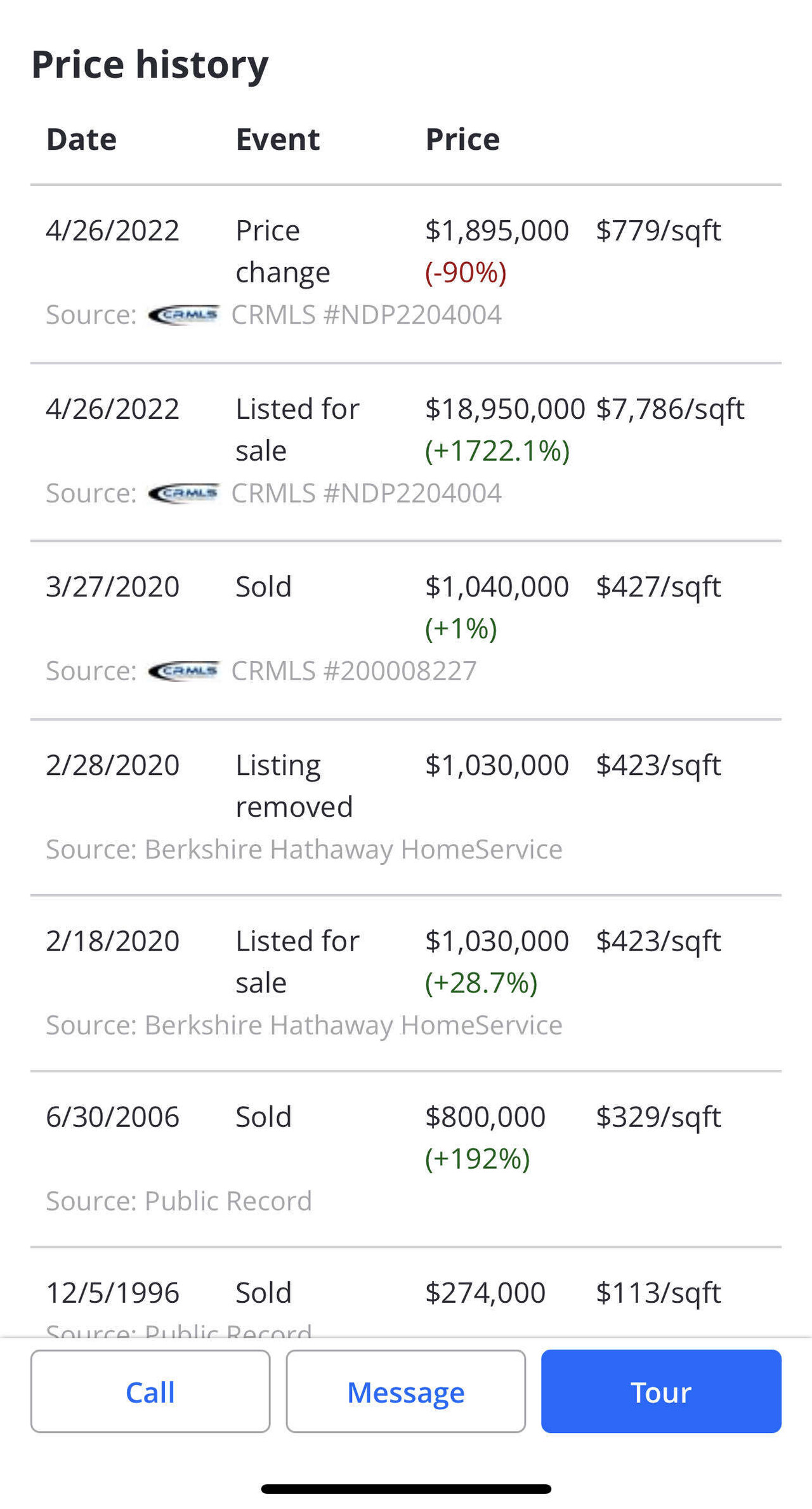Image resolution: width=812 pixels, height=1509 pixels.
Task: Select the 4/26/2022 Price change entry
Action: [282, 251]
